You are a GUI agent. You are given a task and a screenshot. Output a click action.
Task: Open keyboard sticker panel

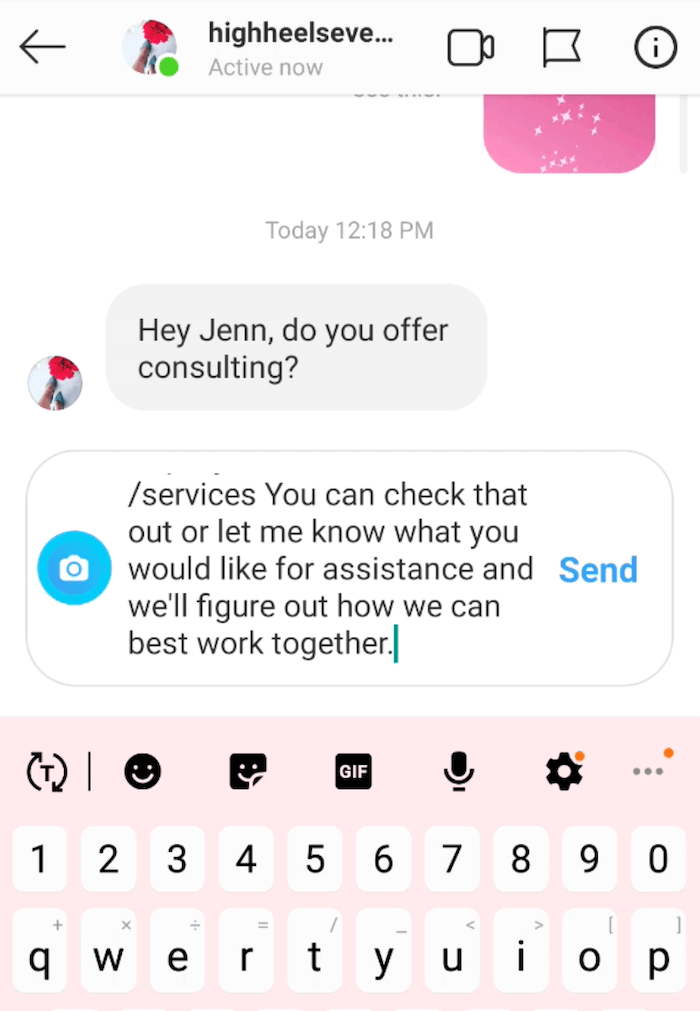(x=248, y=771)
